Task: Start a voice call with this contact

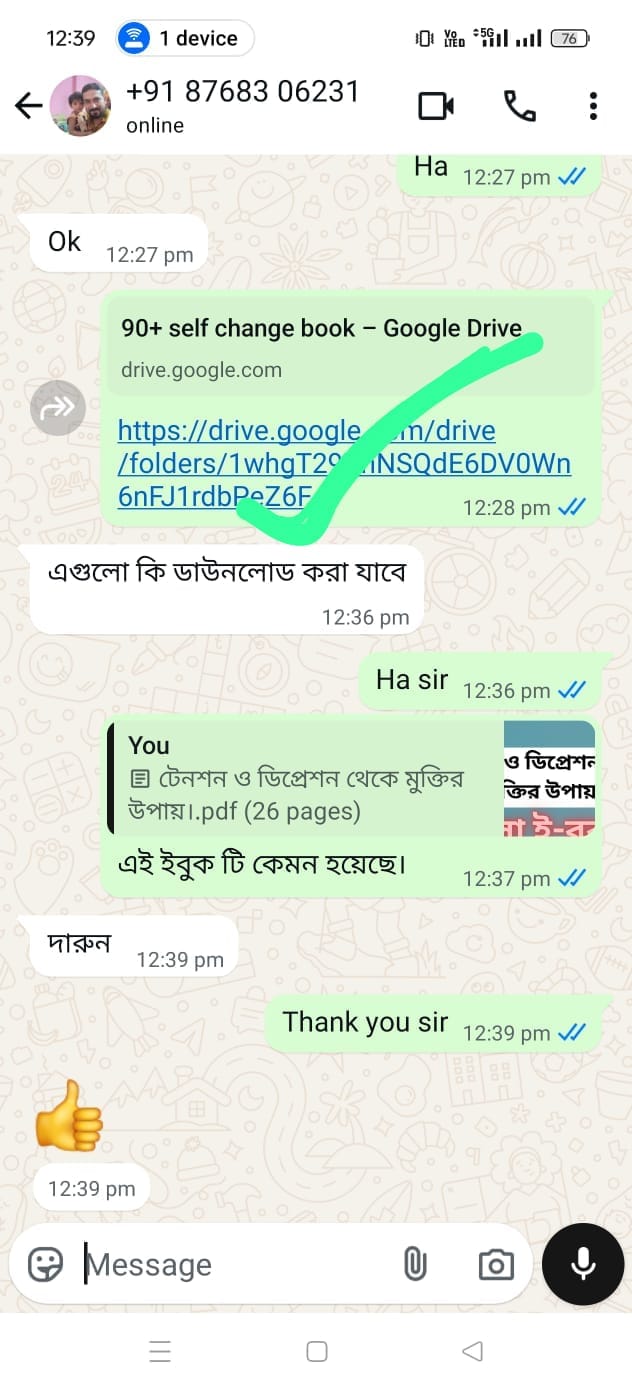Action: [x=519, y=106]
